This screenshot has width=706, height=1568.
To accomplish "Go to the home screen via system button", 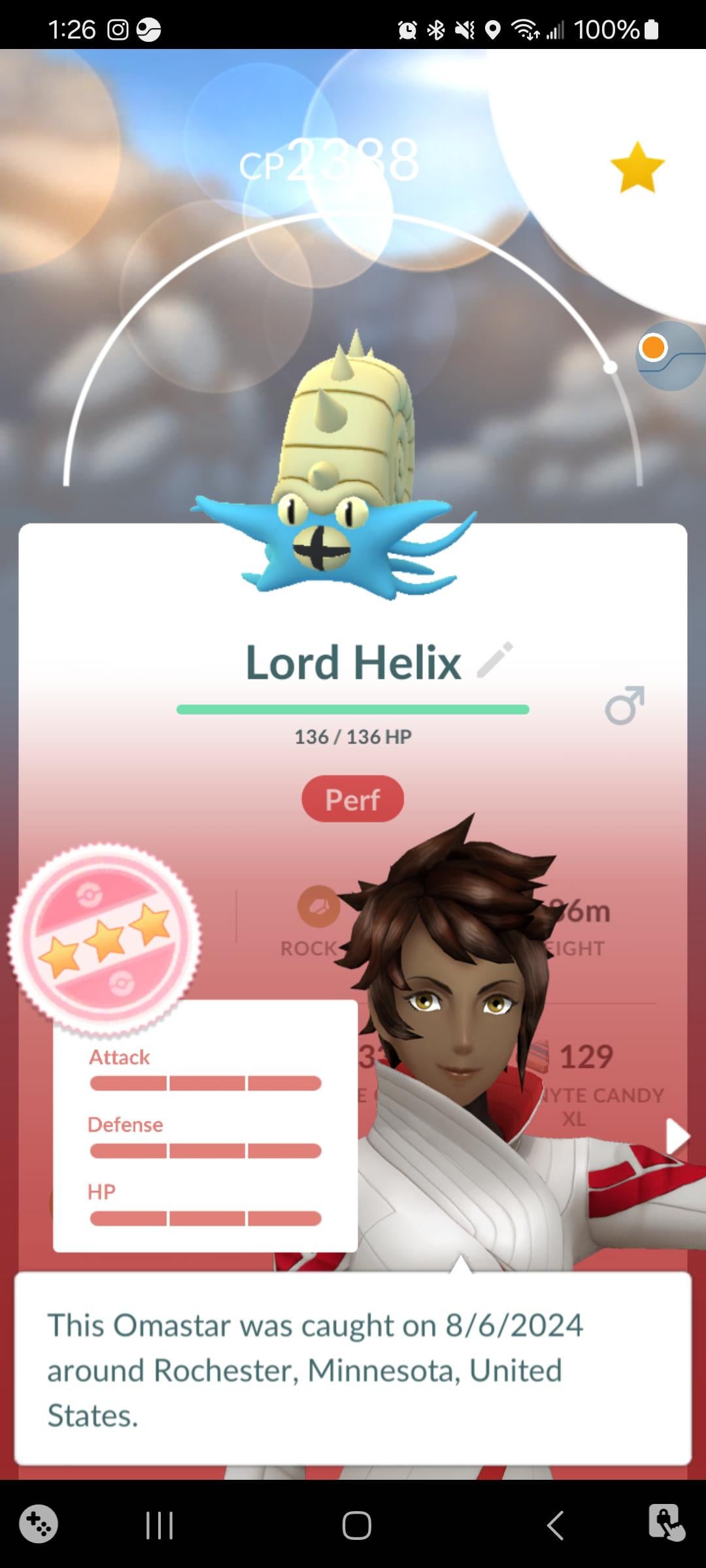I will coord(356,1526).
